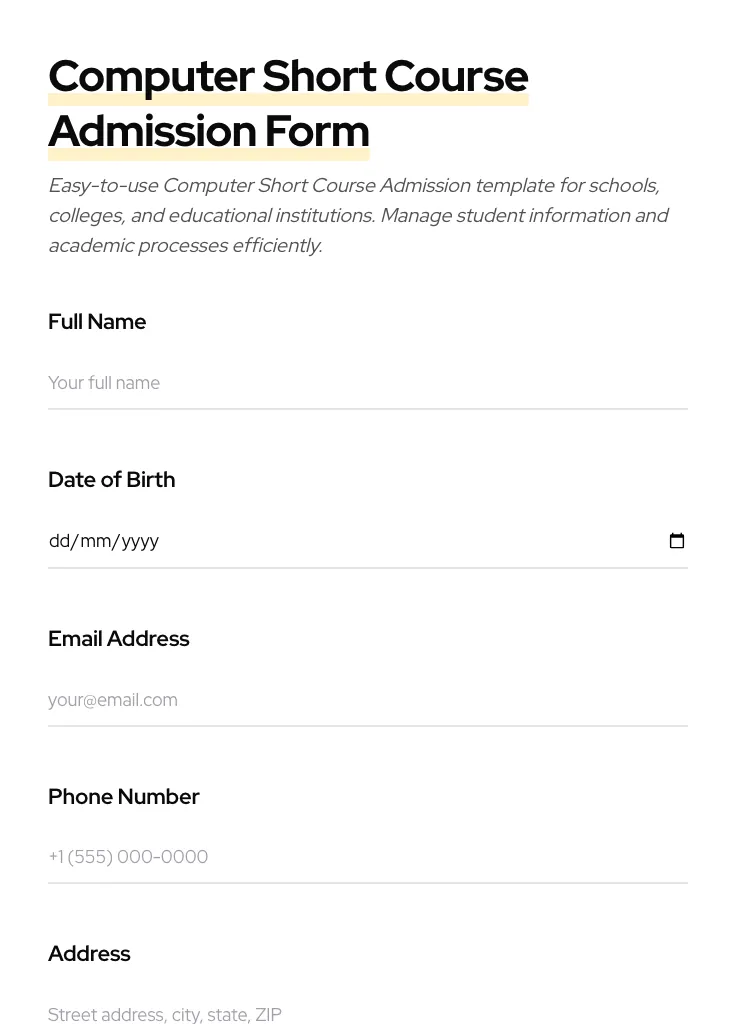Tap the Phone Number field

click(x=367, y=857)
